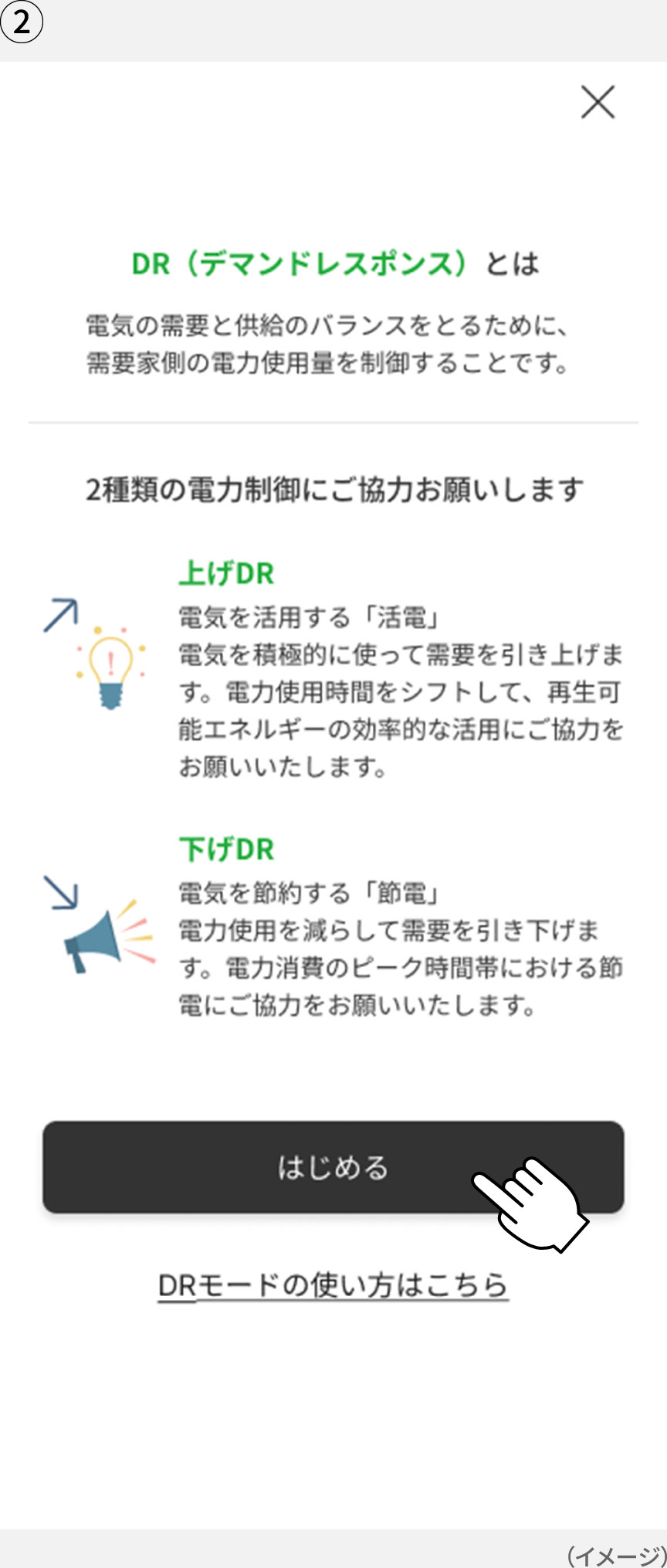The height and width of the screenshot is (1568, 667).
Task: Tap the はじめる start button
Action: (x=333, y=1169)
